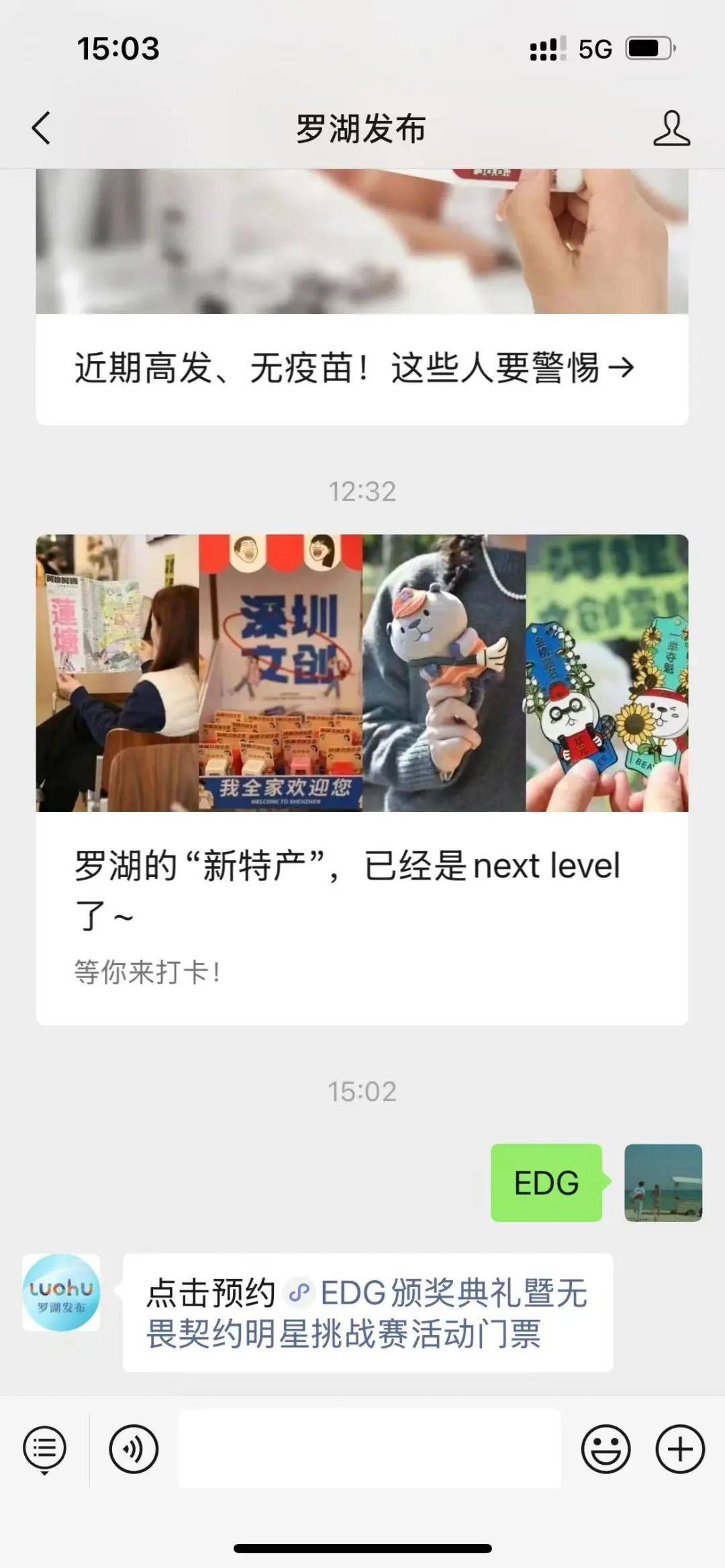
Task: Focus the message text field
Action: 369,1449
